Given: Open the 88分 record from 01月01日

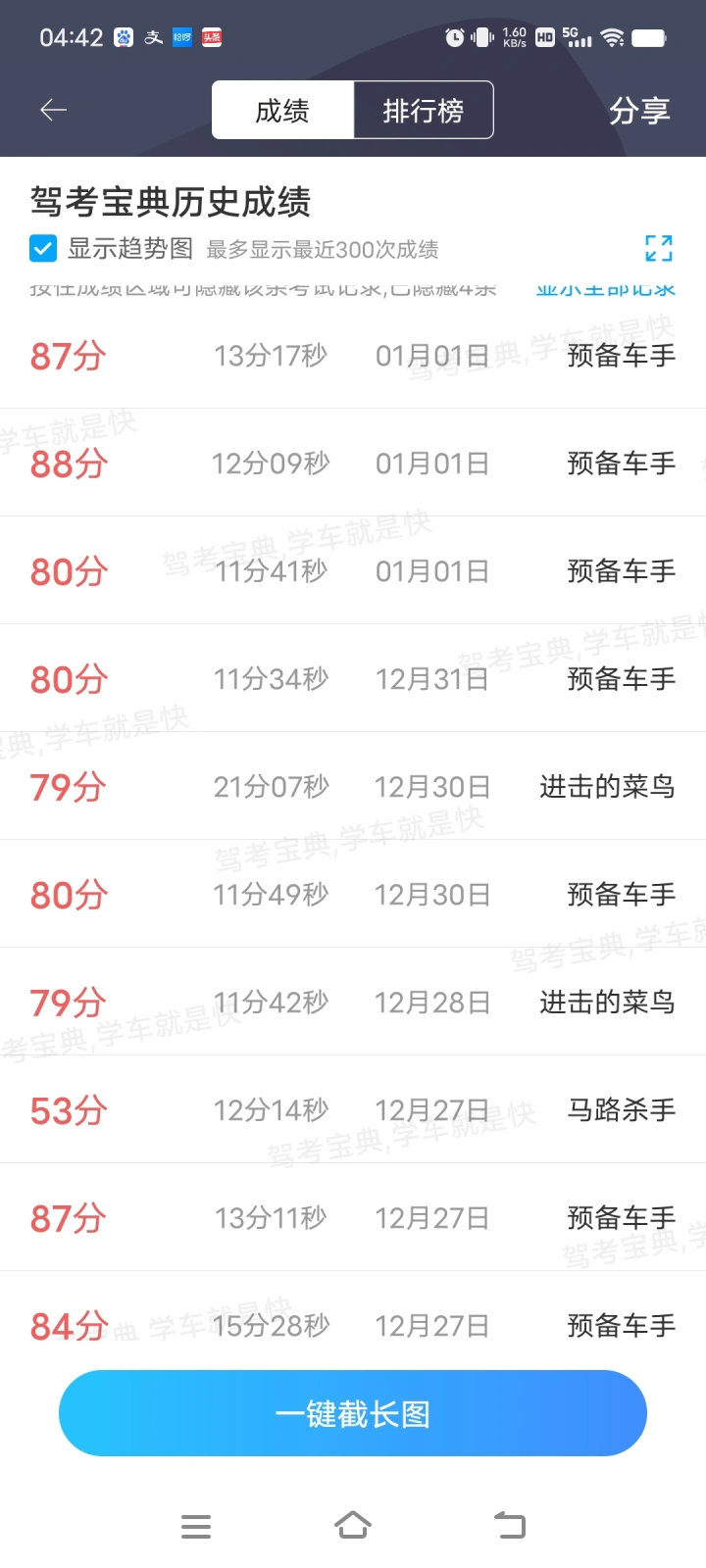Looking at the screenshot, I should click(353, 463).
